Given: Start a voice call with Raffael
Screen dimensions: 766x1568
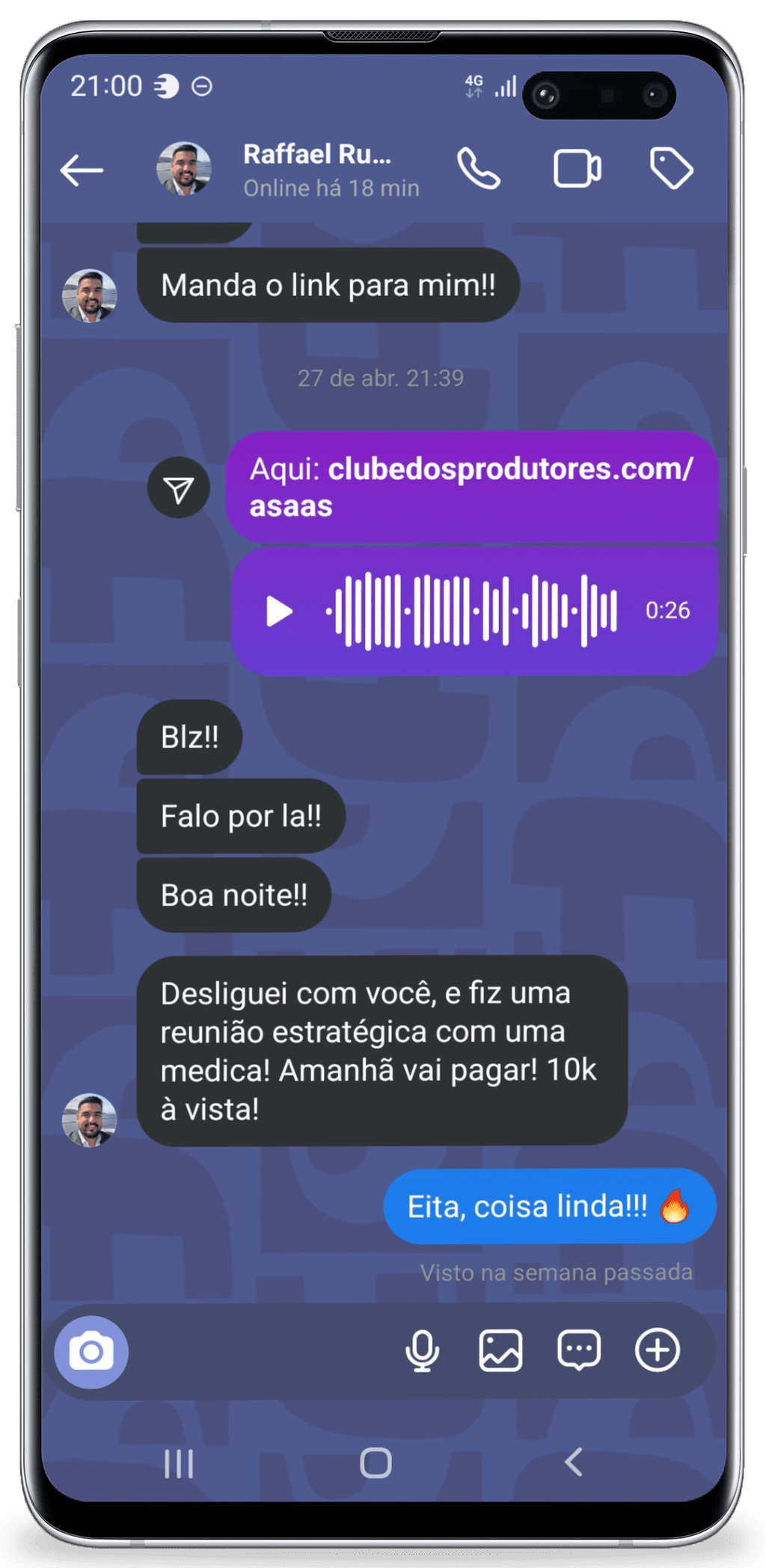Looking at the screenshot, I should (x=479, y=170).
